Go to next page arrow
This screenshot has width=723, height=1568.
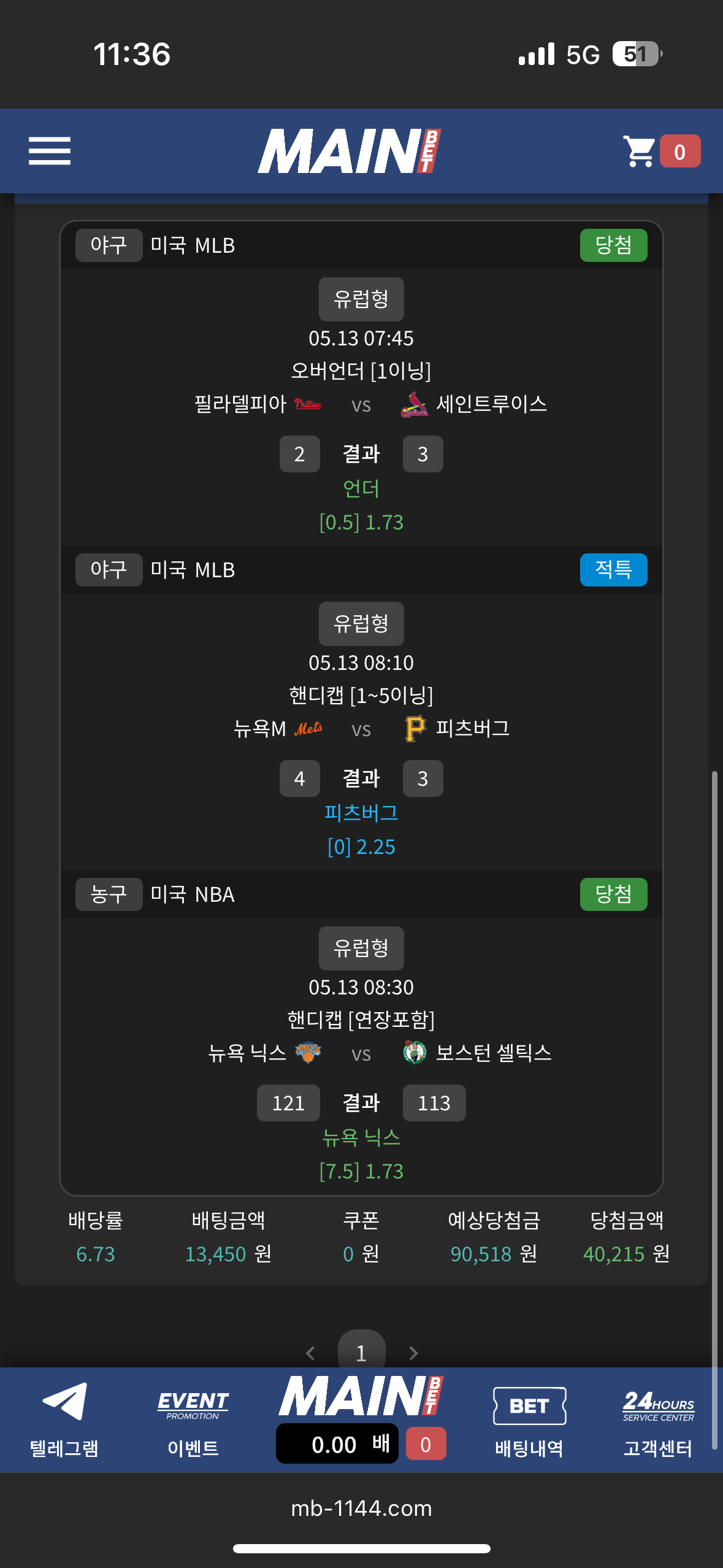[x=413, y=1352]
